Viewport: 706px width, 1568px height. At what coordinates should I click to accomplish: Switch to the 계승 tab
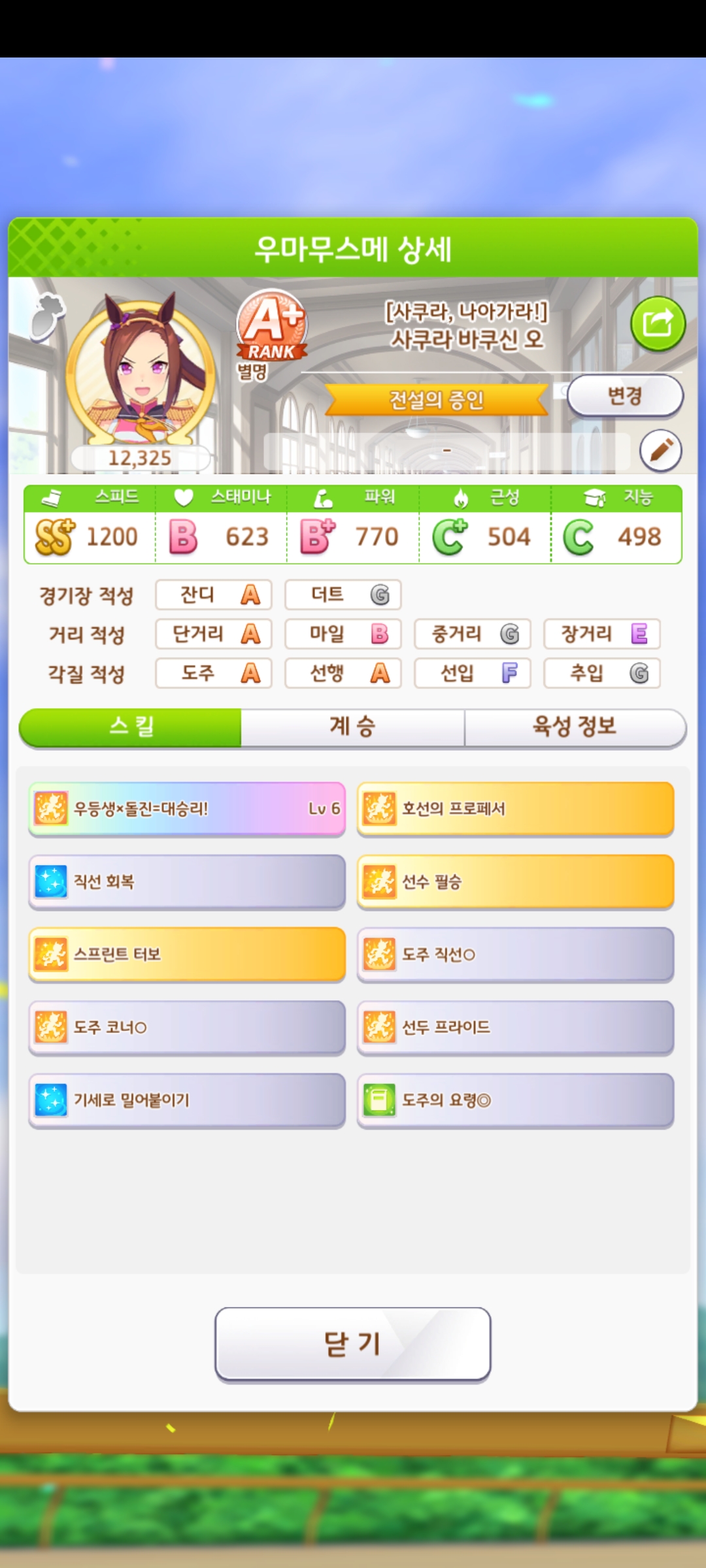[x=352, y=727]
